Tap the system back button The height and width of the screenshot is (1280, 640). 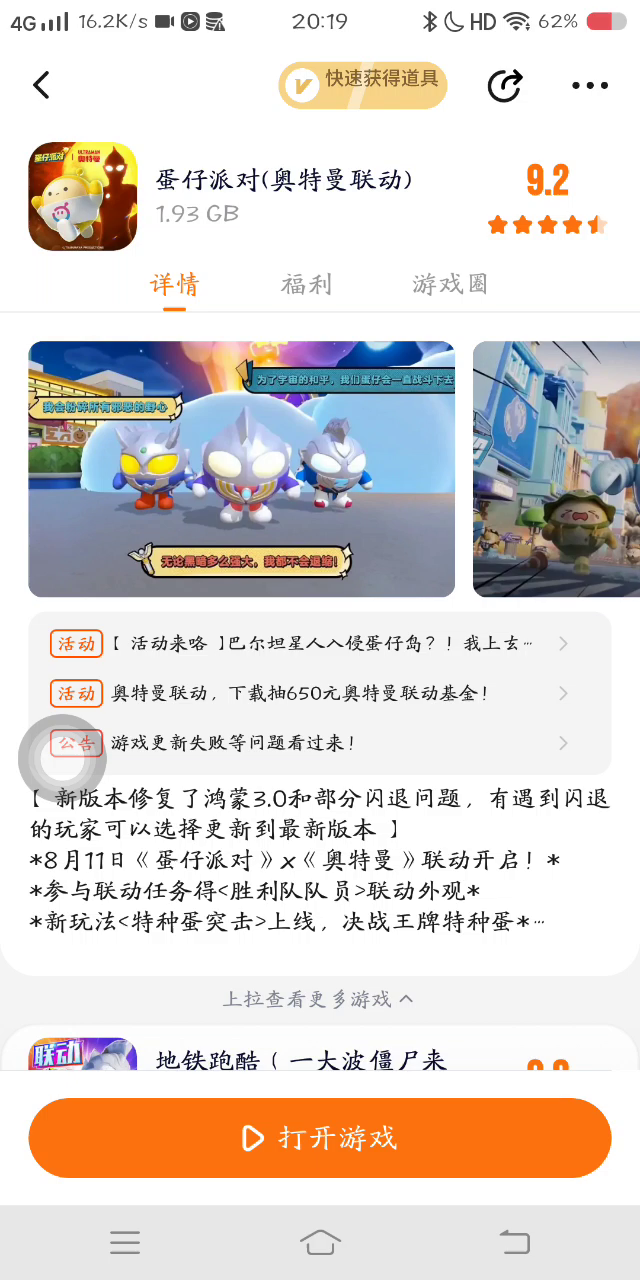[x=514, y=1242]
